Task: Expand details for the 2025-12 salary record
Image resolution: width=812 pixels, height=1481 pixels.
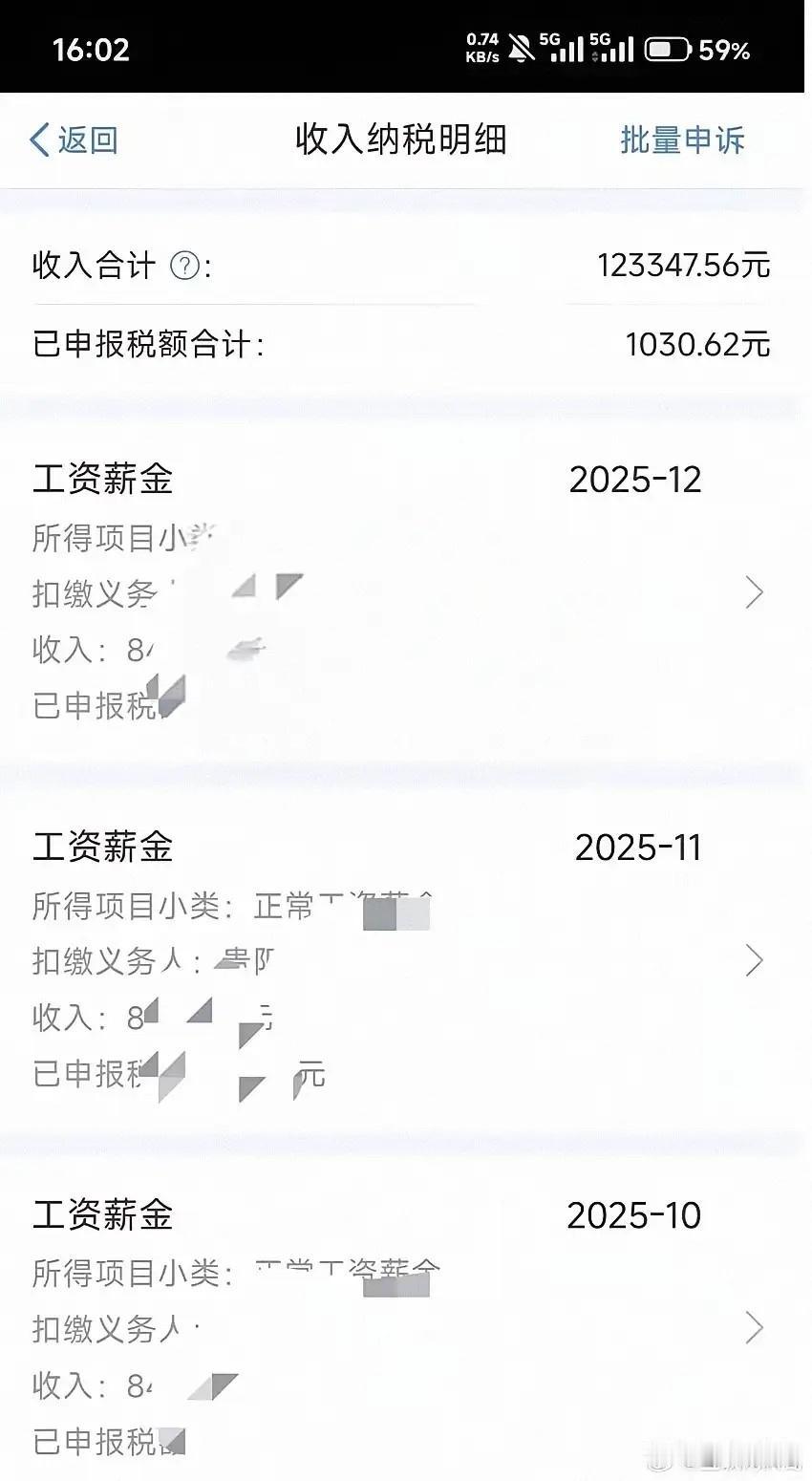Action: point(756,592)
